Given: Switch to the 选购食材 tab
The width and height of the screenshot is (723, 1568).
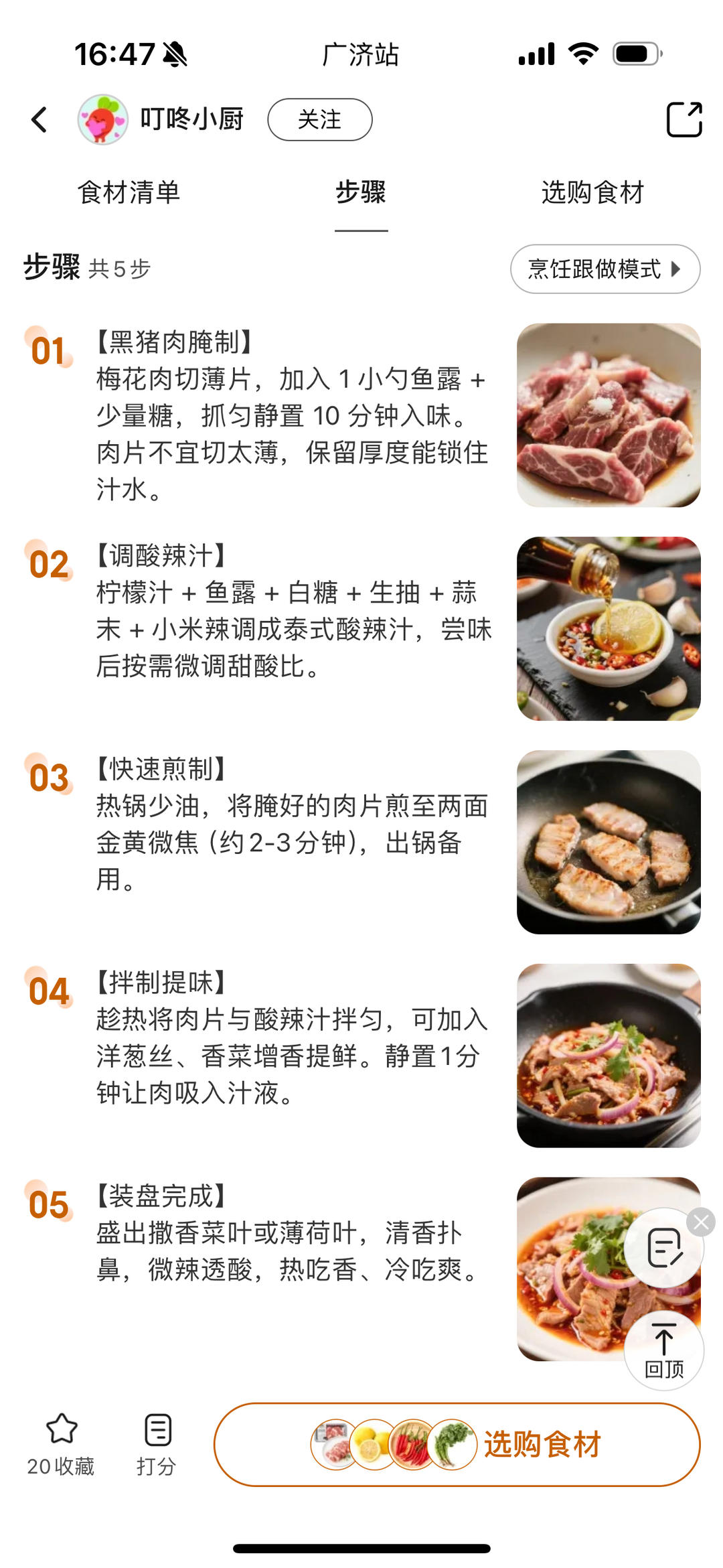Looking at the screenshot, I should [x=592, y=193].
